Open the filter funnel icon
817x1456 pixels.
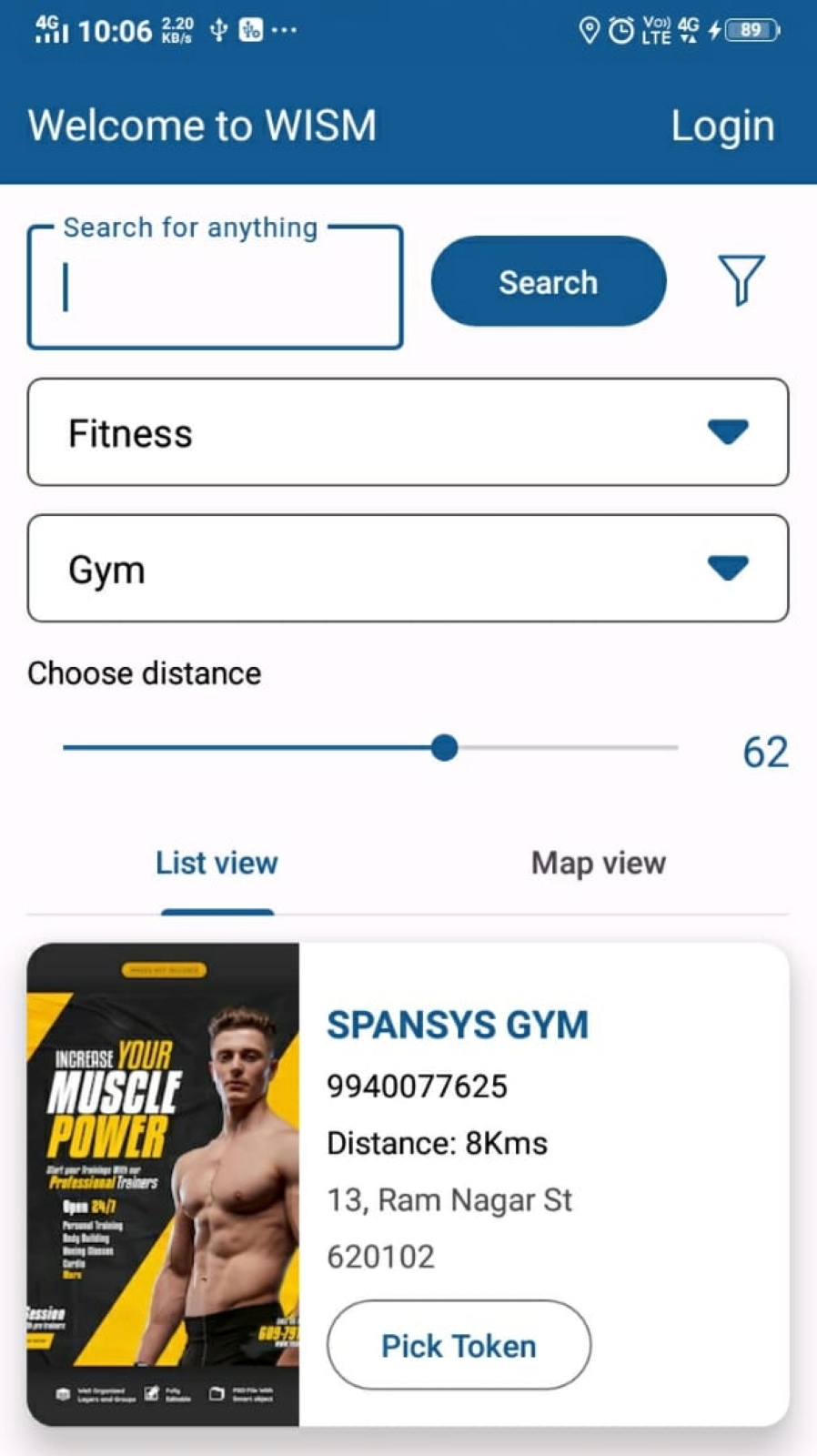pyautogui.click(x=741, y=280)
